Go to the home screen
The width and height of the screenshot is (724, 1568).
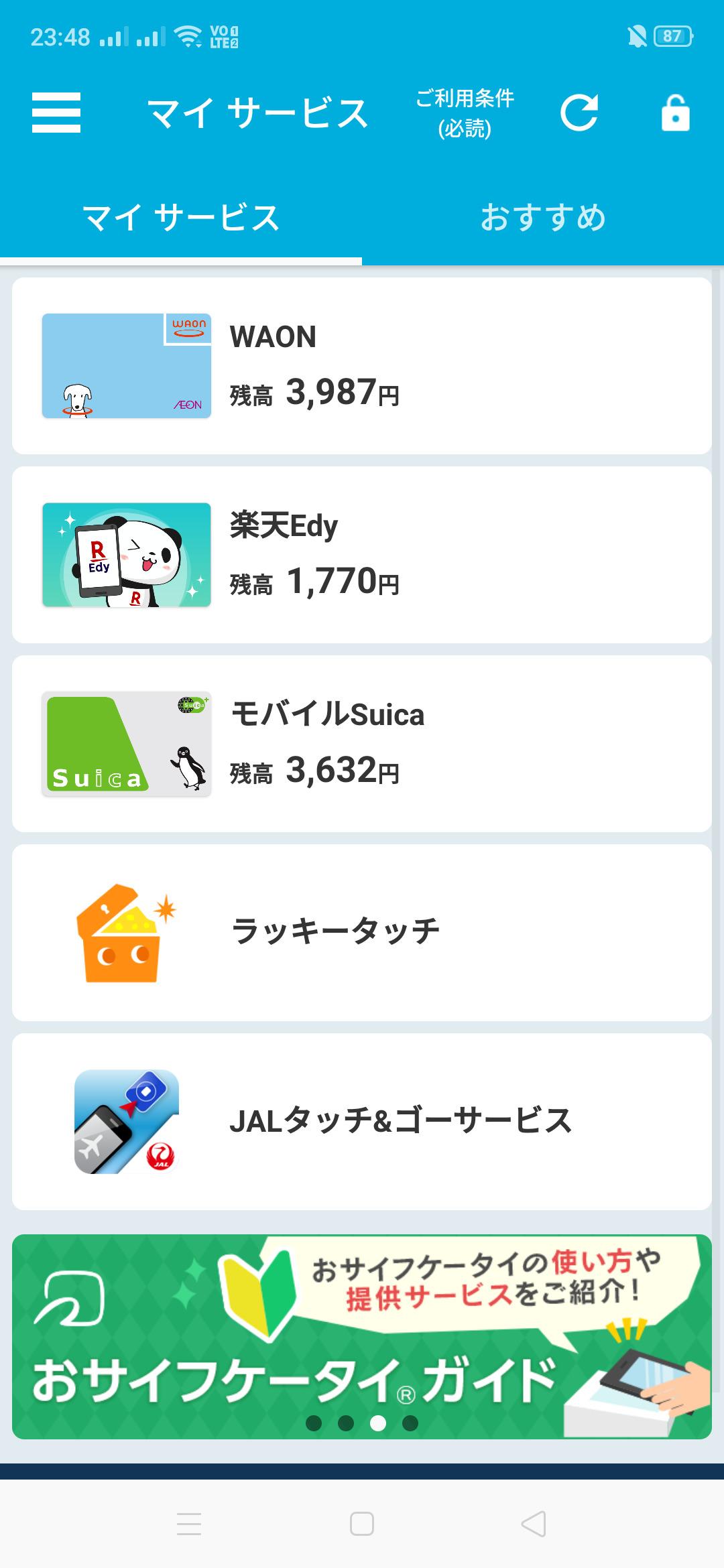362,1524
